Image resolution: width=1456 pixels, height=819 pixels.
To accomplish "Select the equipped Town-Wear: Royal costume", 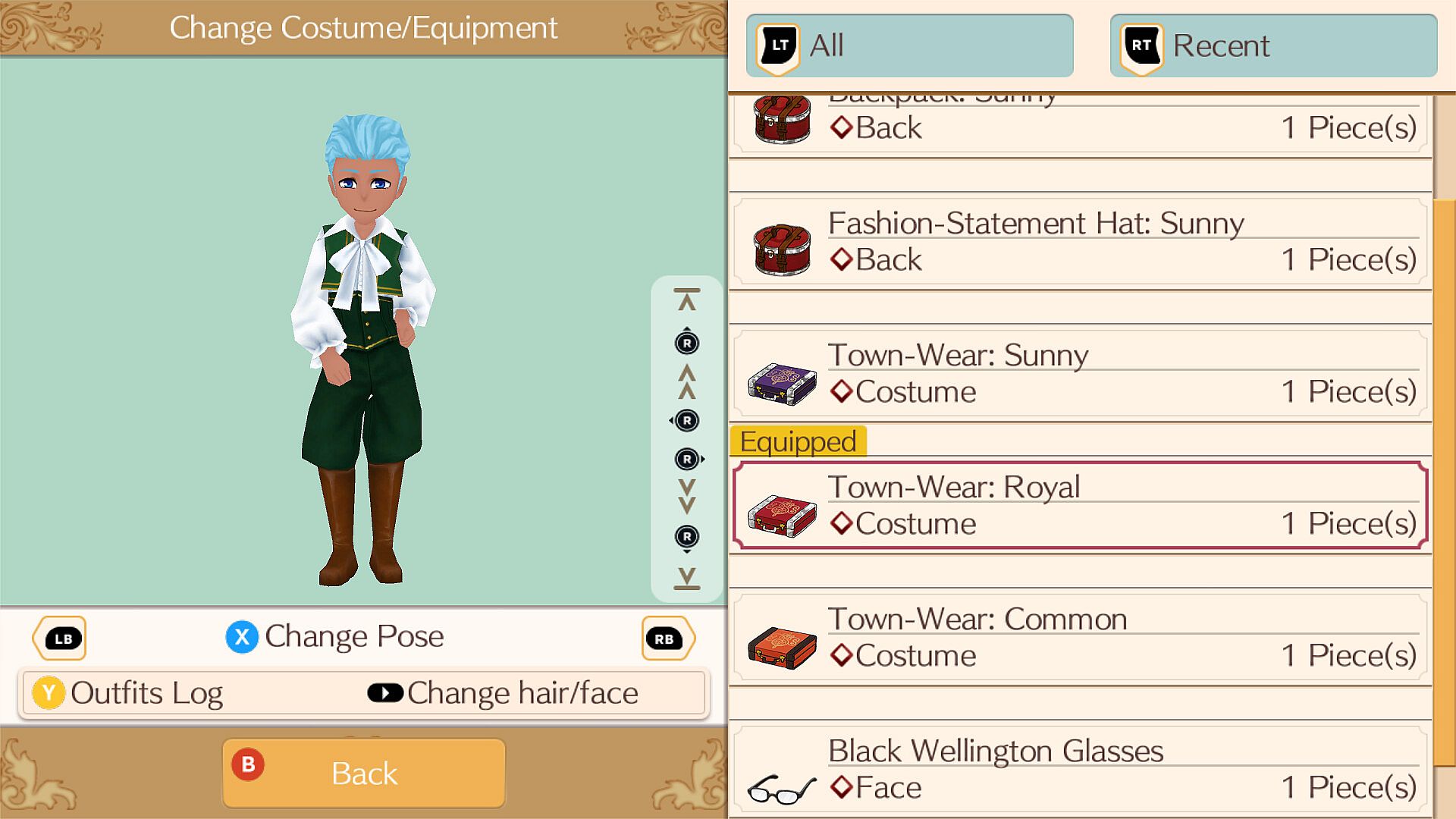I will [1081, 506].
